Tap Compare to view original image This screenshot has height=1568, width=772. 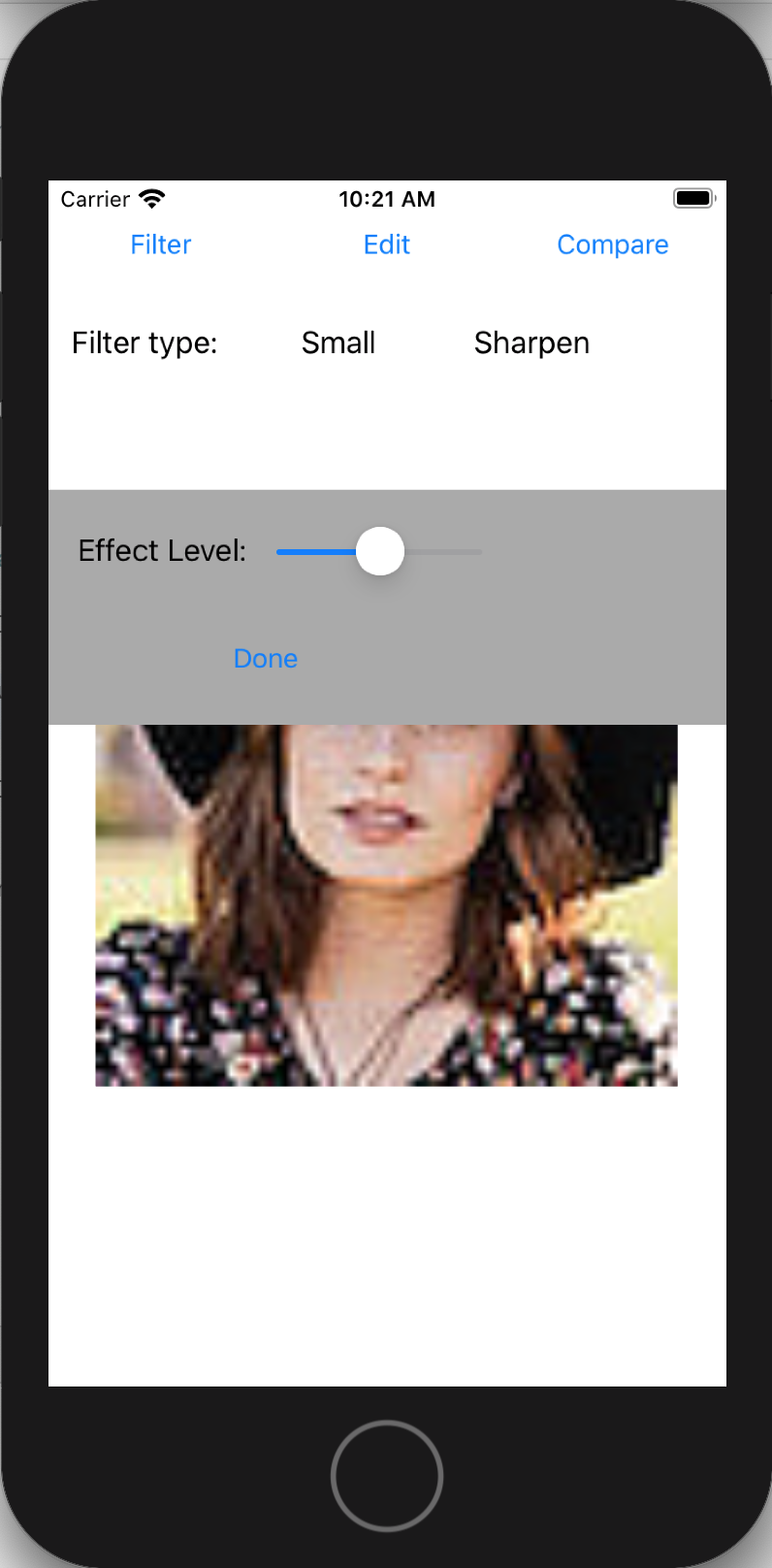612,245
